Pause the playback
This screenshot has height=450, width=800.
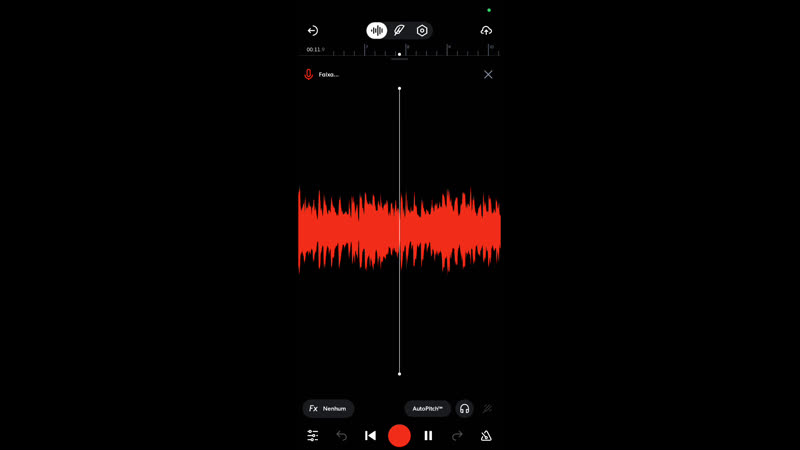point(428,435)
